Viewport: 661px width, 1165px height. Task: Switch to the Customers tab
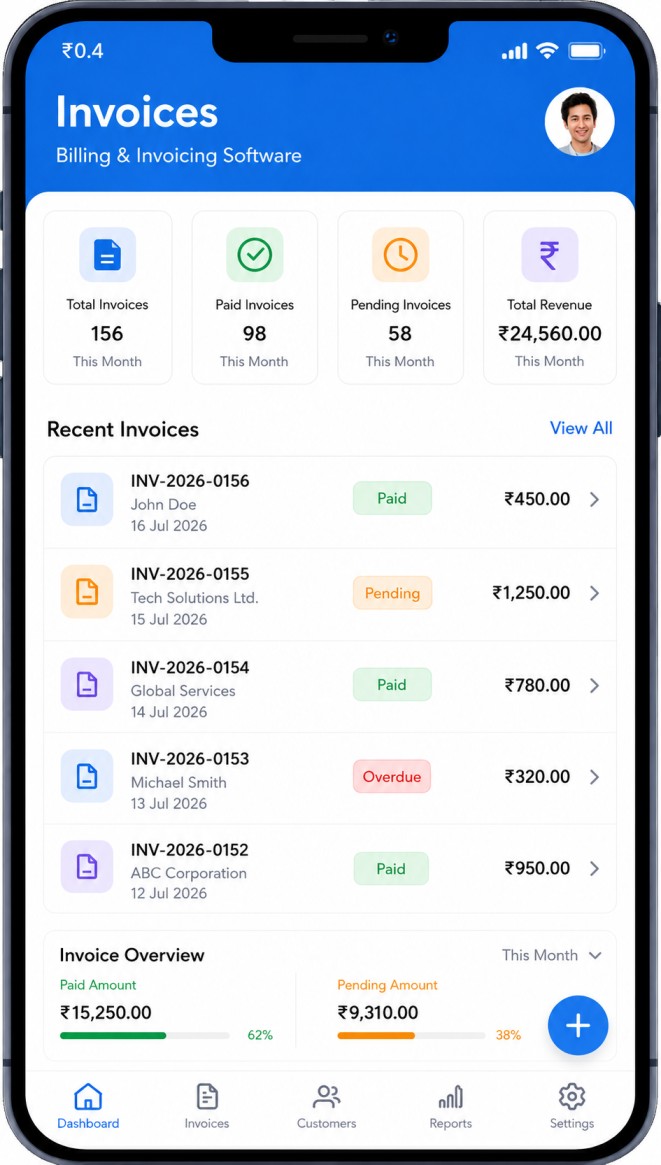326,1106
